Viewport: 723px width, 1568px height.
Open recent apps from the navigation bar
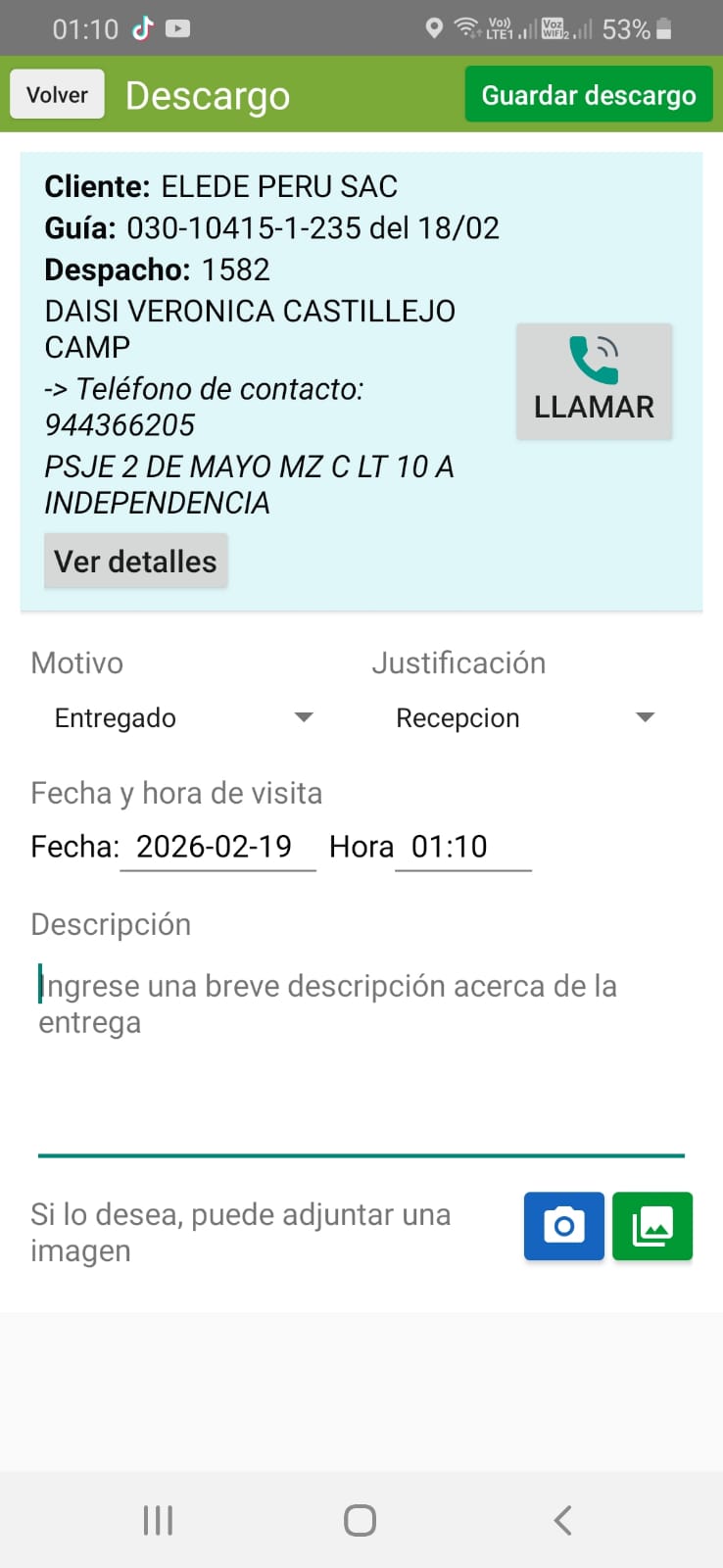click(x=158, y=1520)
